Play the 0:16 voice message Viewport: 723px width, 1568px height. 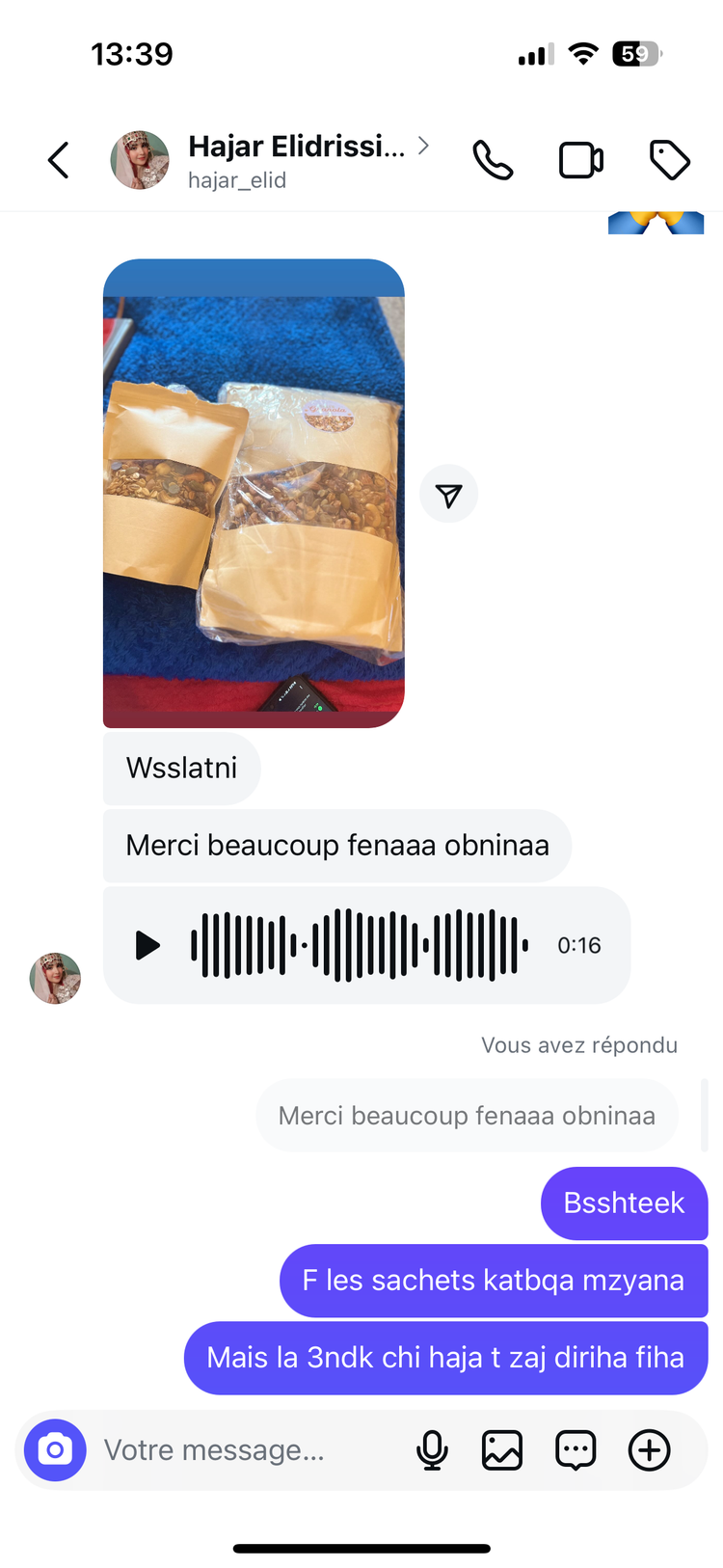tap(147, 945)
